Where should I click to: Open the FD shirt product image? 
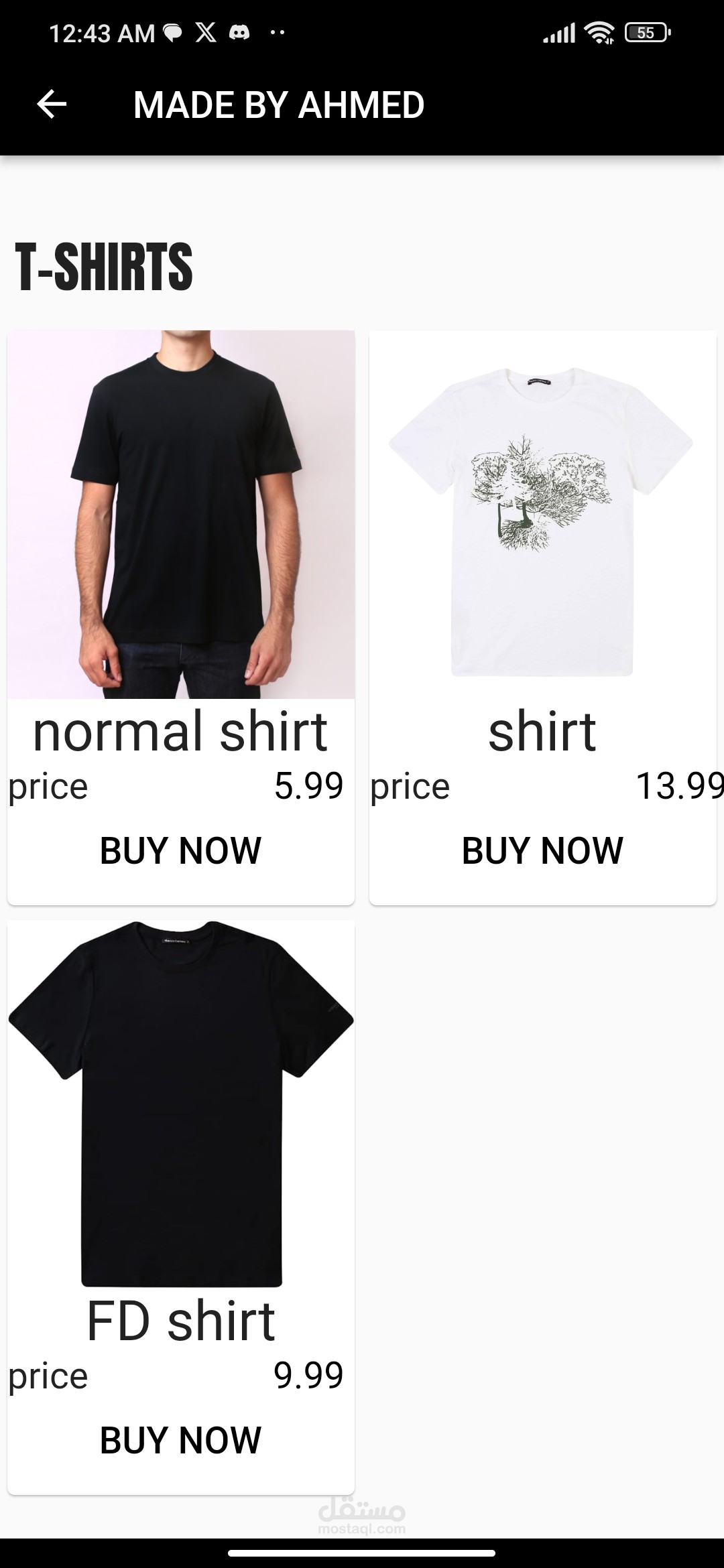pos(181,1104)
